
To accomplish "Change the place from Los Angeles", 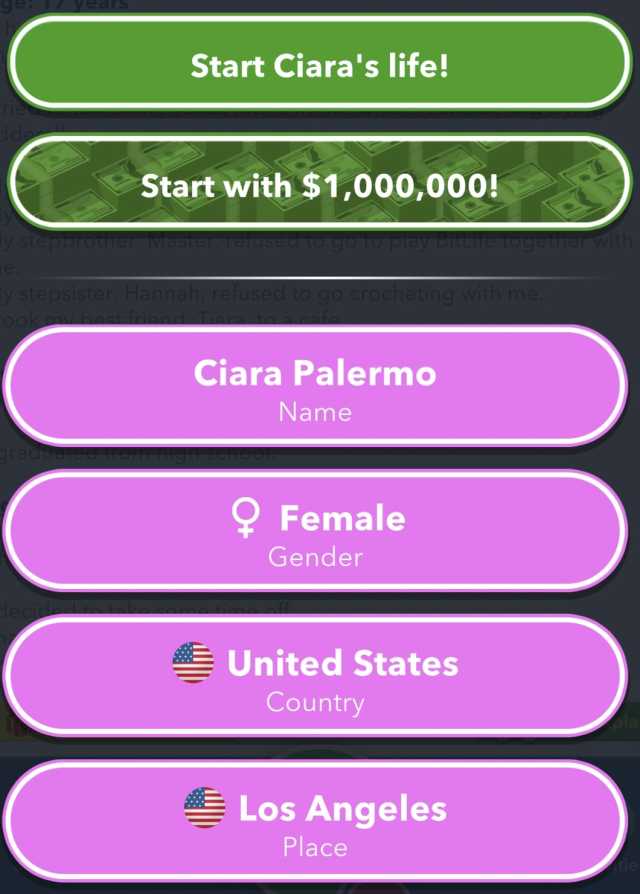I will (x=316, y=822).
